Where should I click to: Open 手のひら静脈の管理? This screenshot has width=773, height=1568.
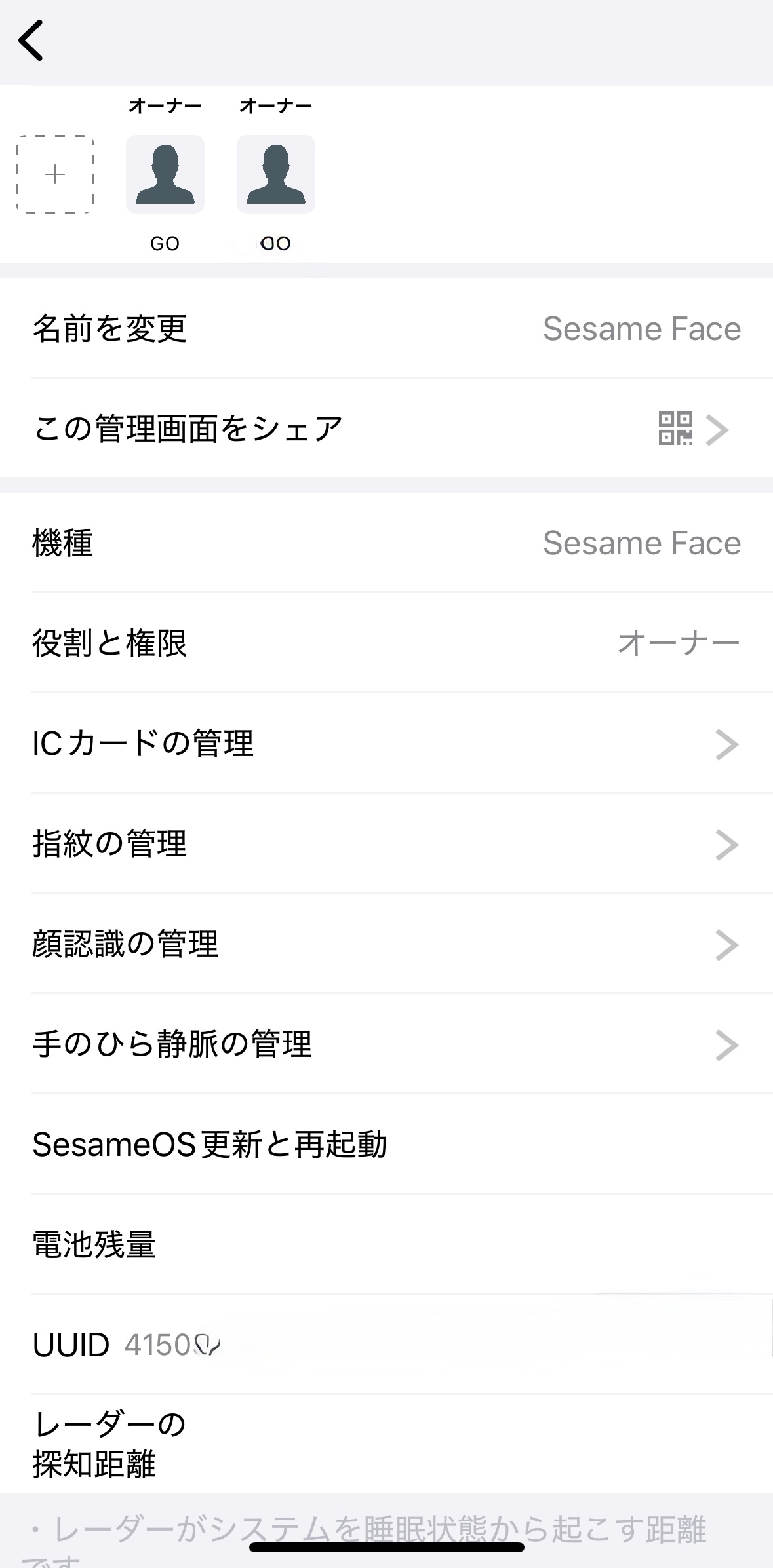387,1044
